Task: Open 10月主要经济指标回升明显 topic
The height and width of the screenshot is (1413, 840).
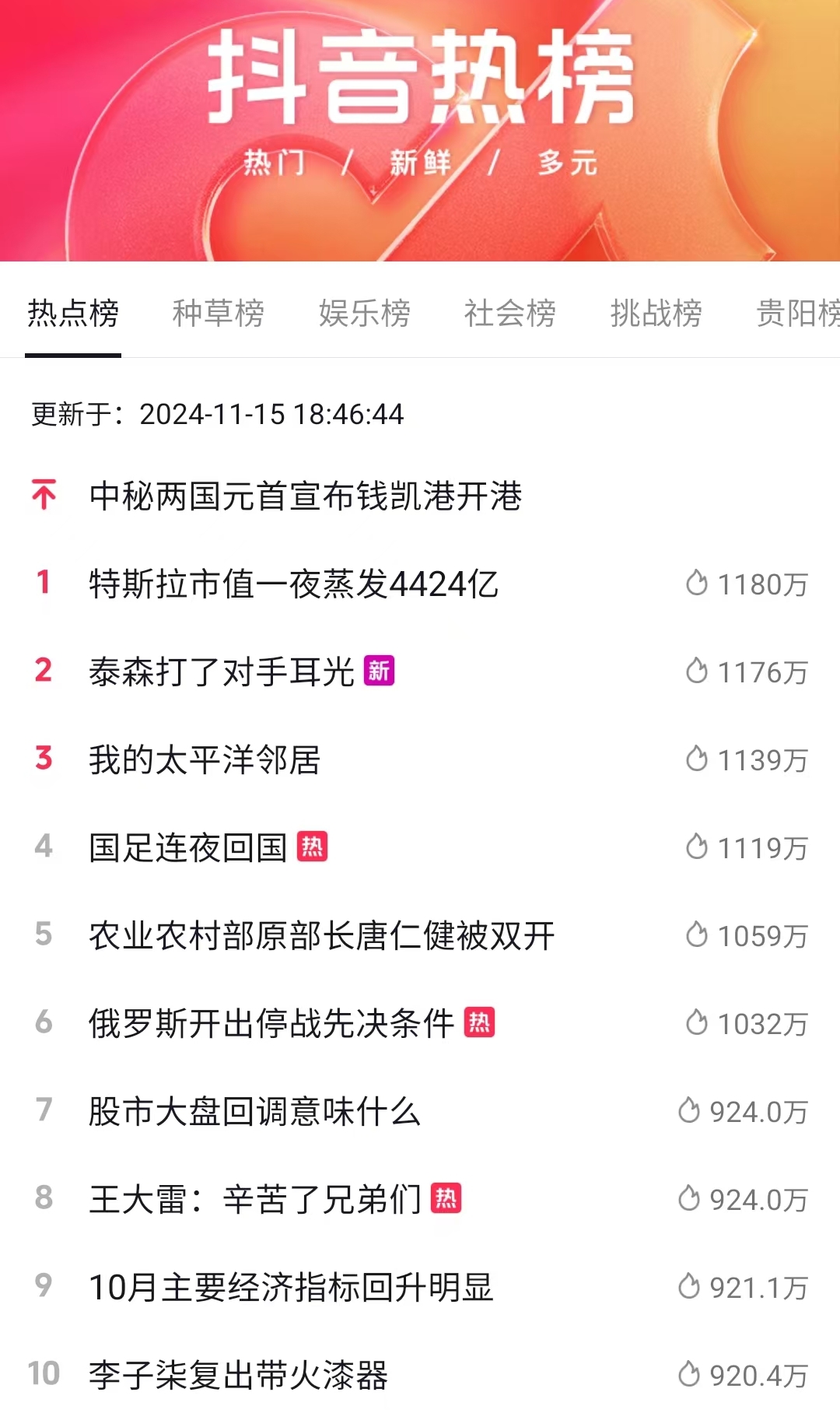Action: click(x=291, y=1287)
